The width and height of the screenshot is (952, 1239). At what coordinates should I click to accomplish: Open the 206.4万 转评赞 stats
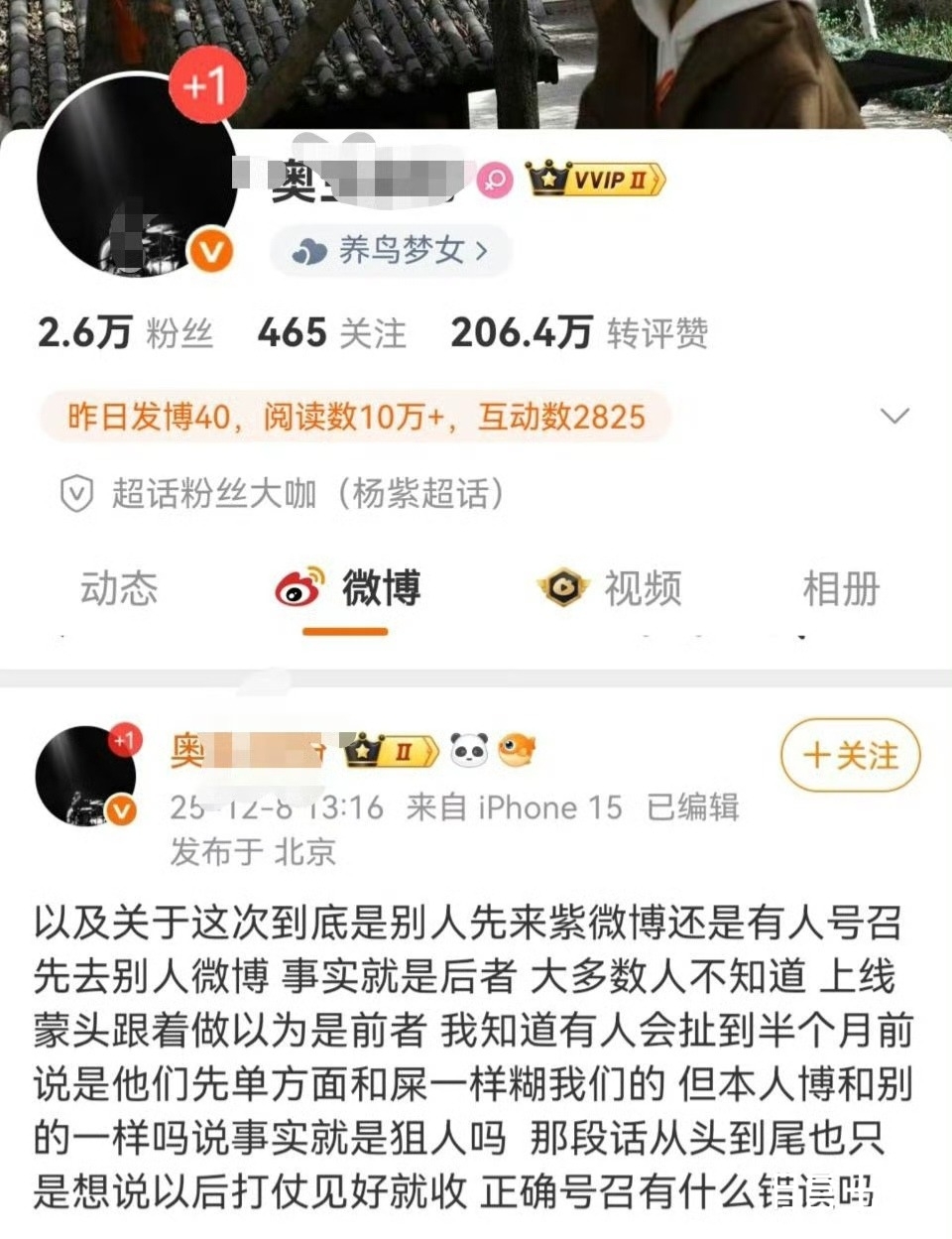click(579, 333)
